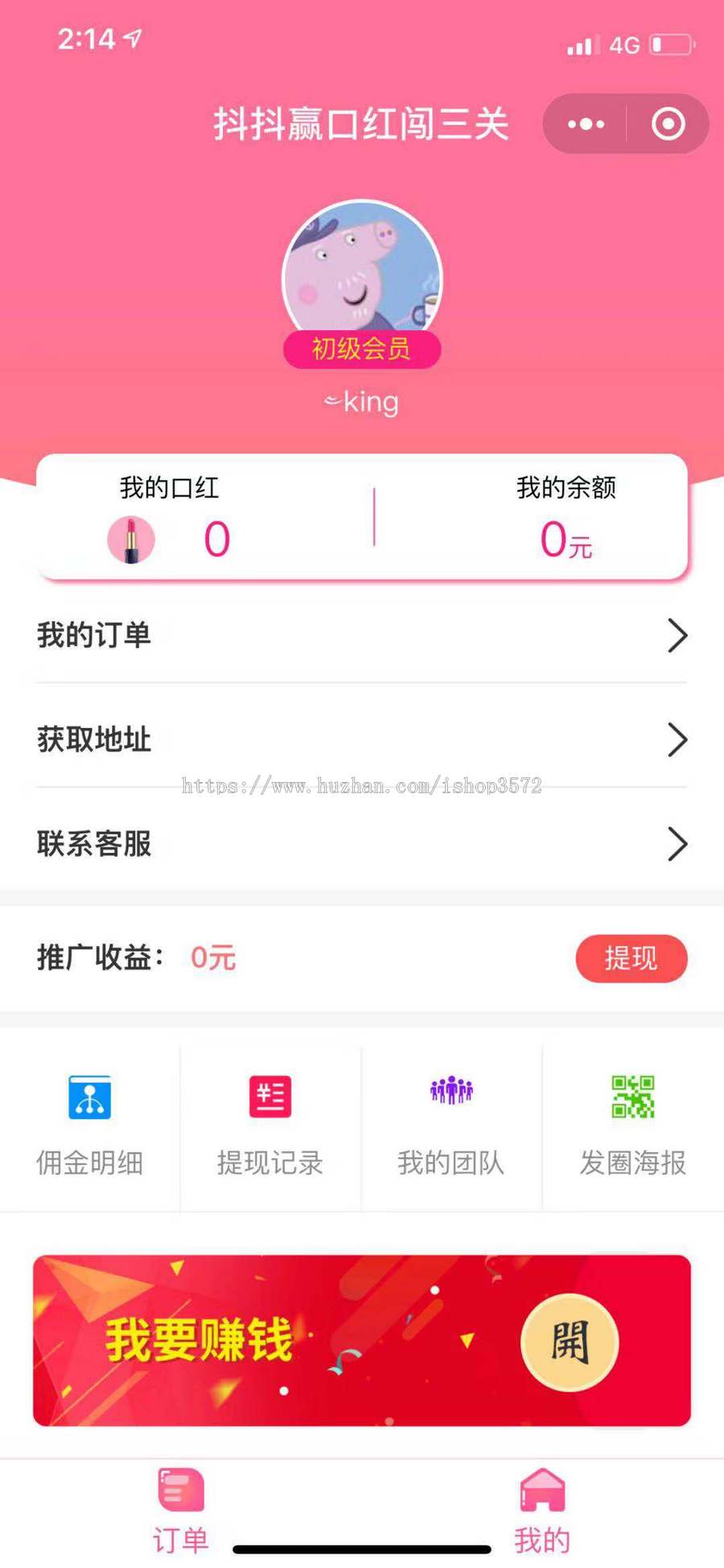Click the 提现 withdraw button
Image resolution: width=724 pixels, height=1568 pixels.
pos(632,958)
